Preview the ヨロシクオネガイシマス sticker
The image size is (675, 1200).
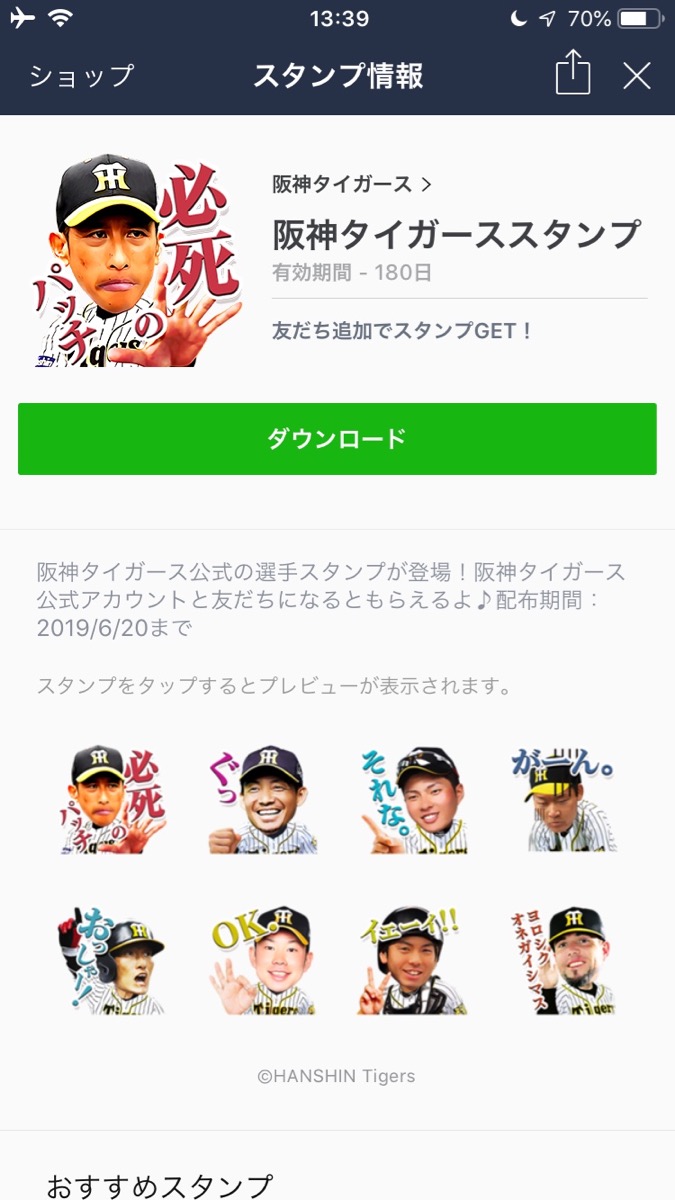coord(562,960)
